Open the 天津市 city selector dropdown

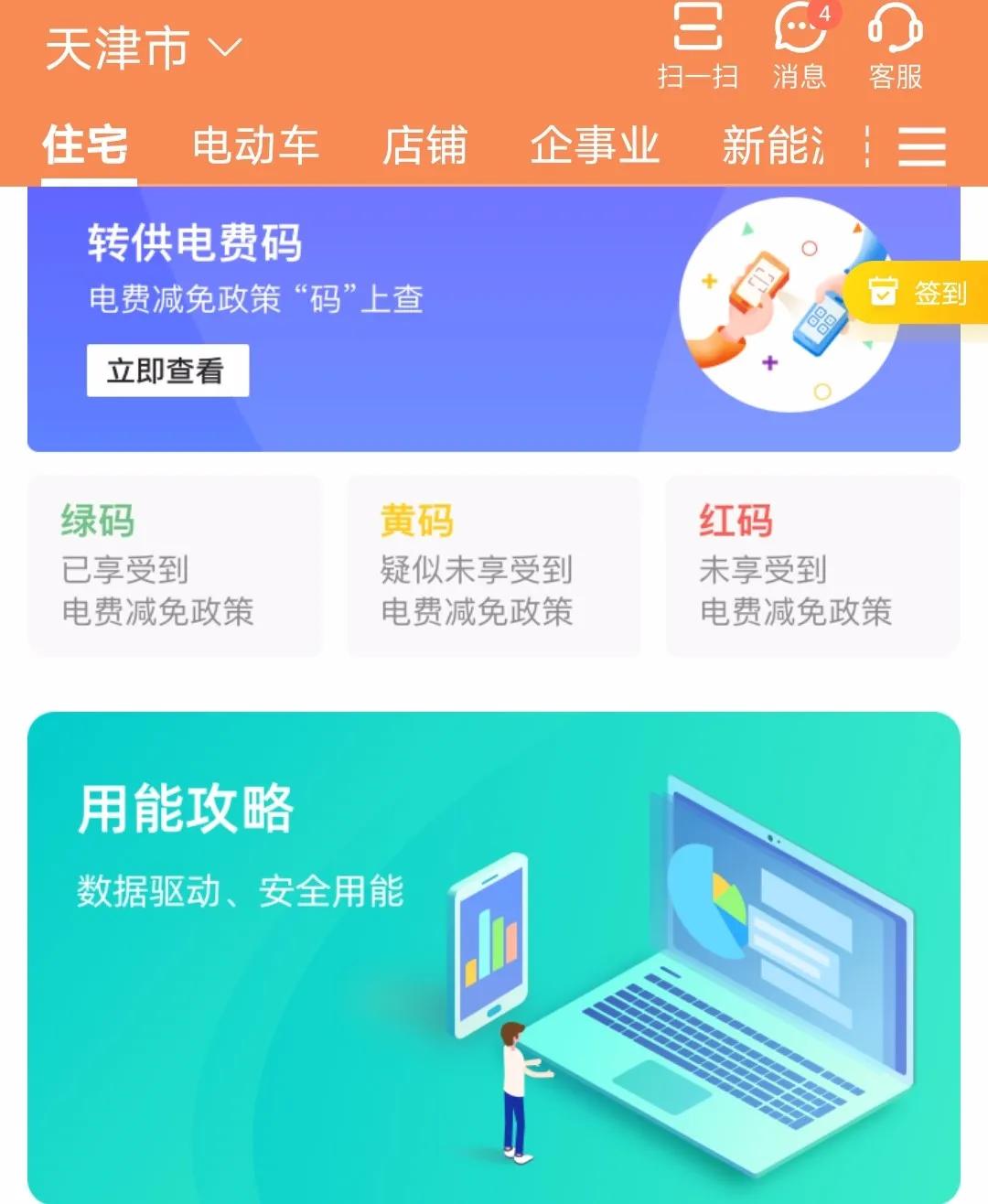pos(143,48)
